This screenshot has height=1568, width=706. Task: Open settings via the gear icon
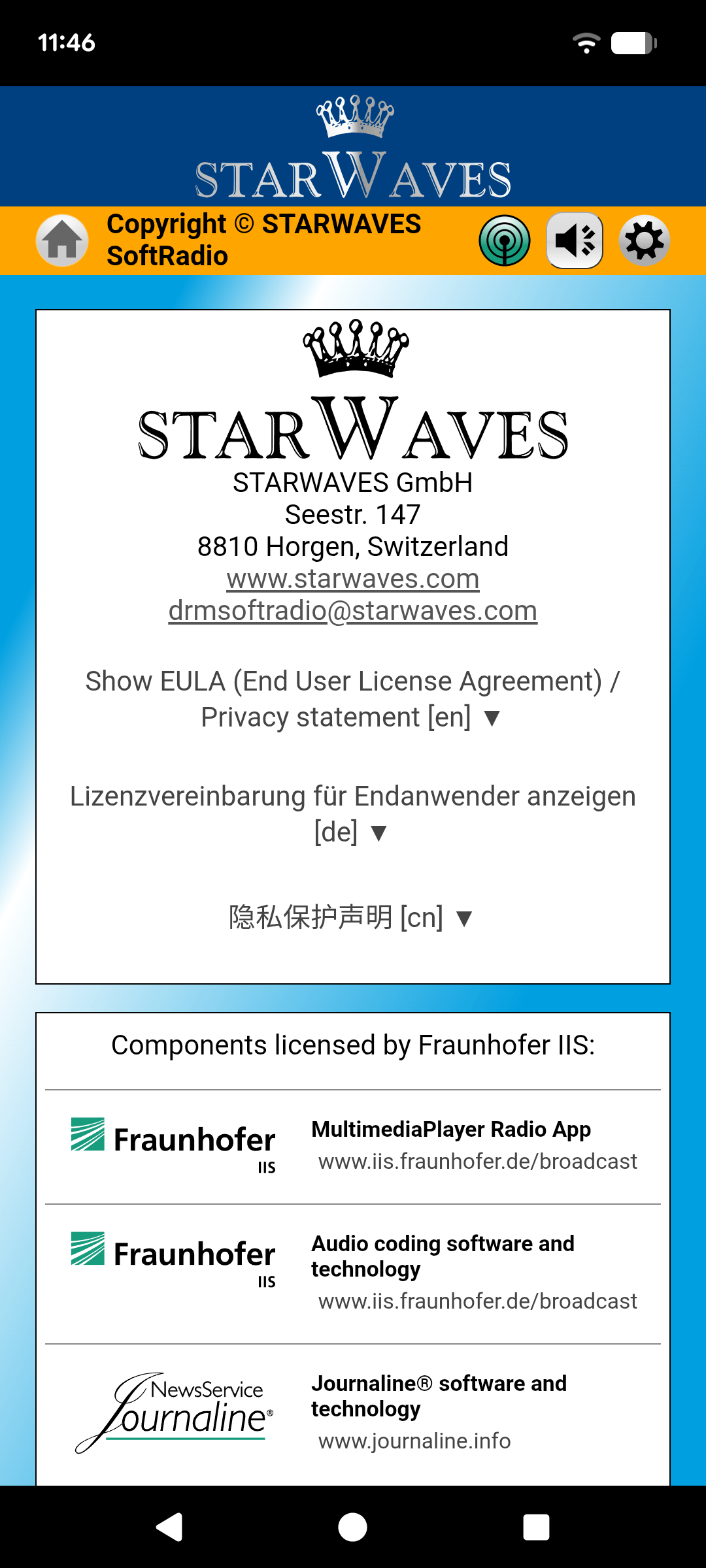(645, 240)
